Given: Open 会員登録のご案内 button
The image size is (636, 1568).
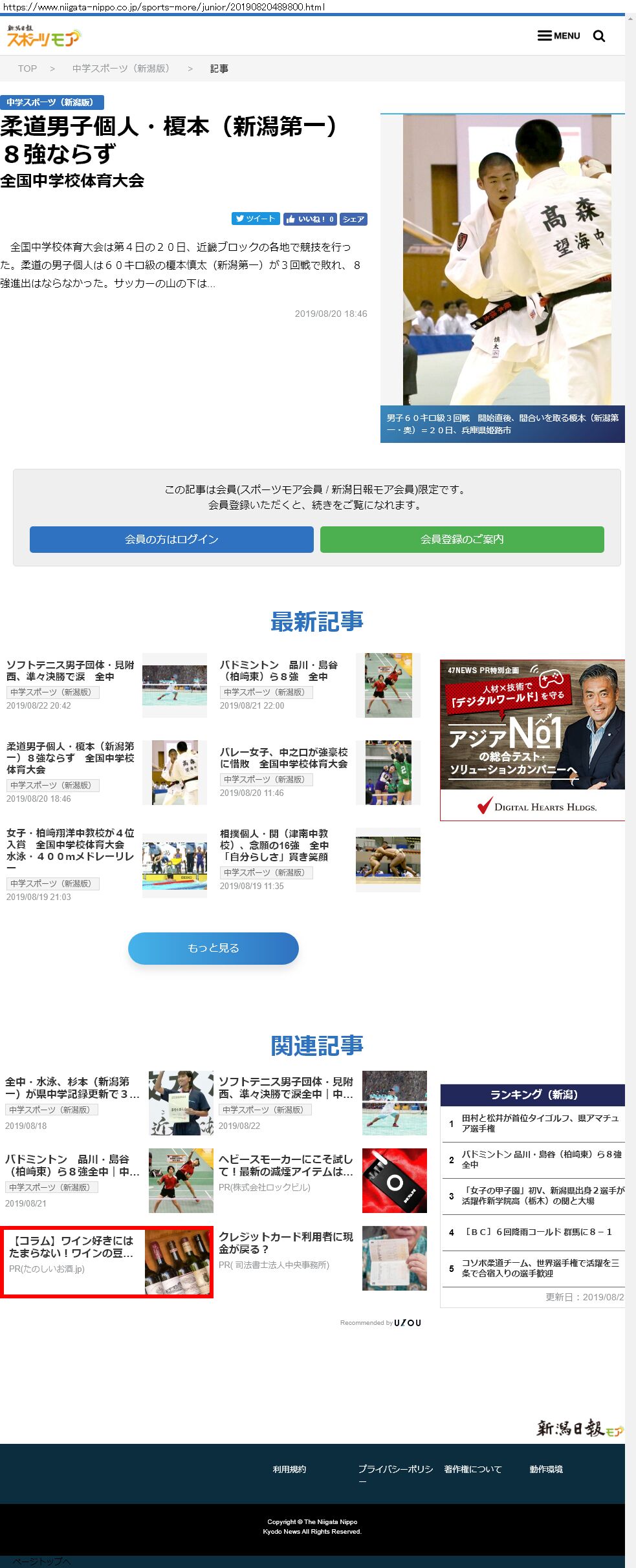Looking at the screenshot, I should tap(462, 539).
